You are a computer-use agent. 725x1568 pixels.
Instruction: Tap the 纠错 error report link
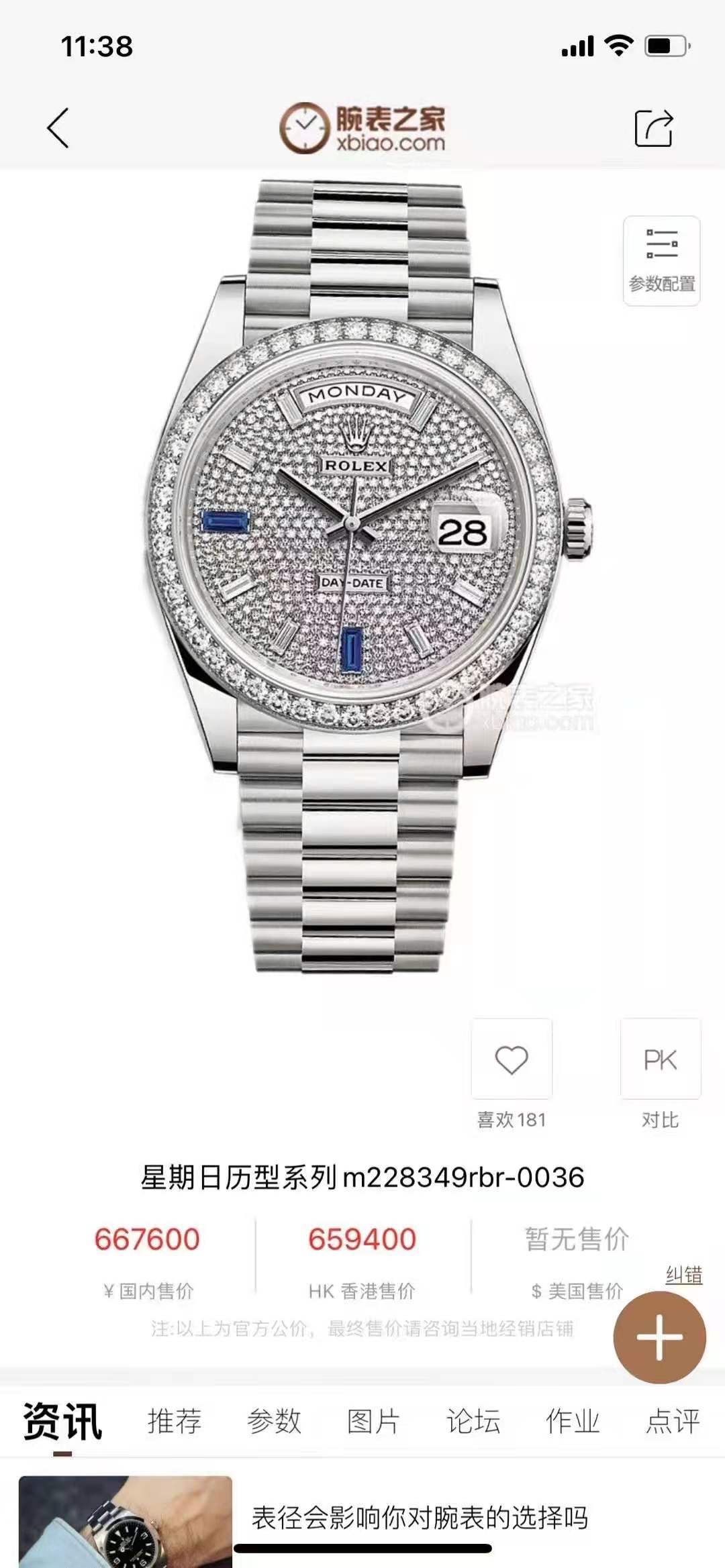click(683, 1275)
